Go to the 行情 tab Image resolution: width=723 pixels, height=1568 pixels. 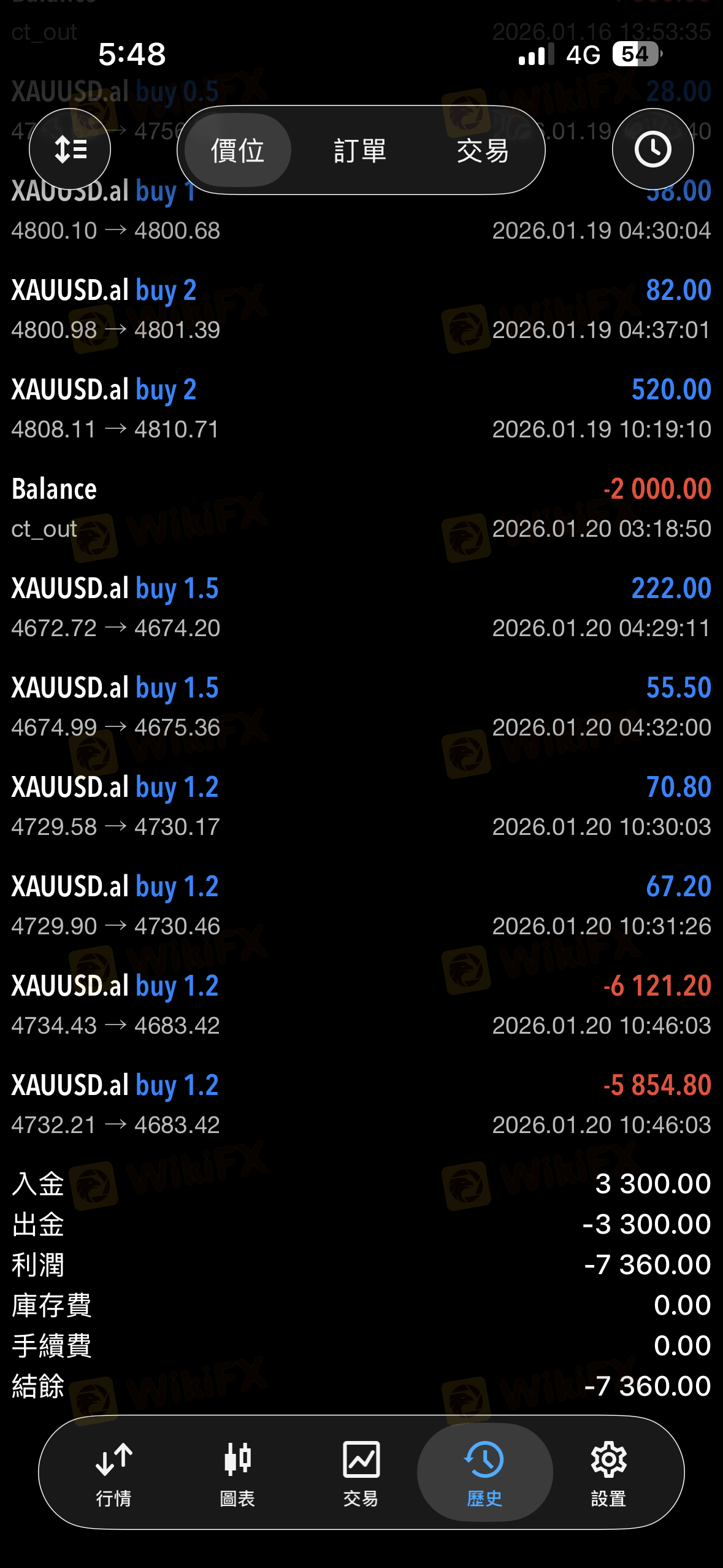pos(114,1472)
